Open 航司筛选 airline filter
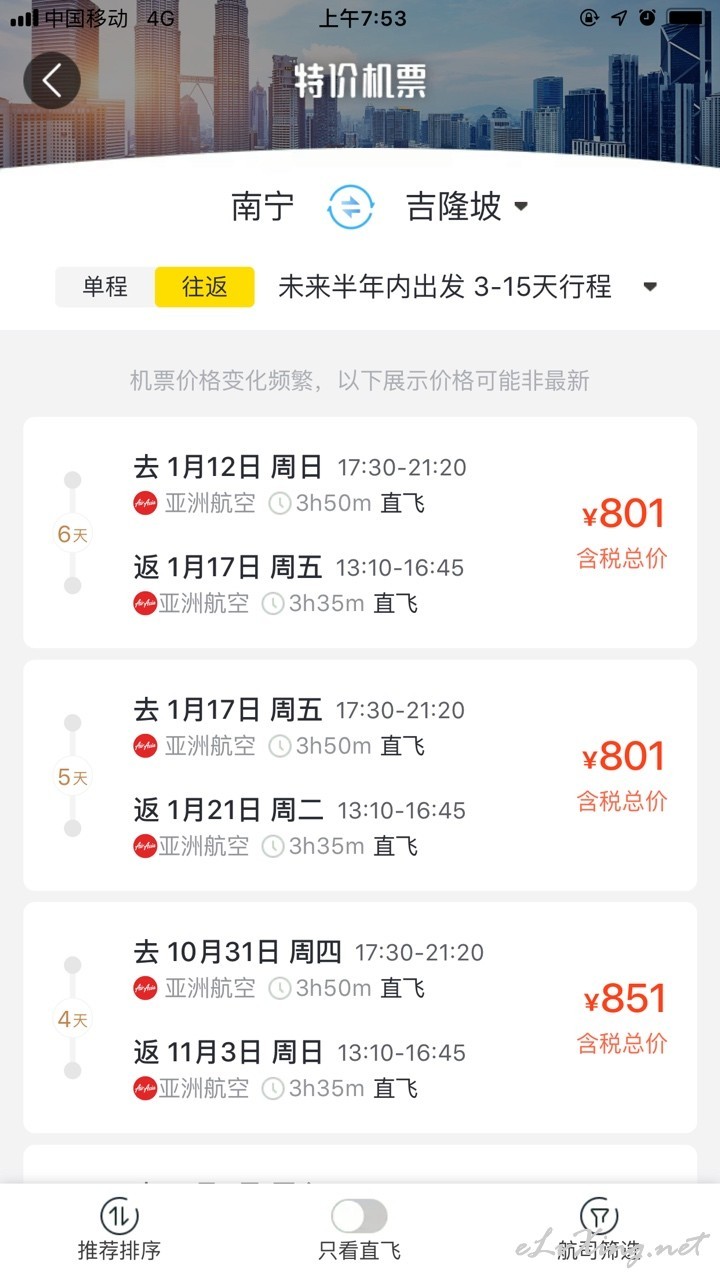The image size is (720, 1280). (599, 1230)
